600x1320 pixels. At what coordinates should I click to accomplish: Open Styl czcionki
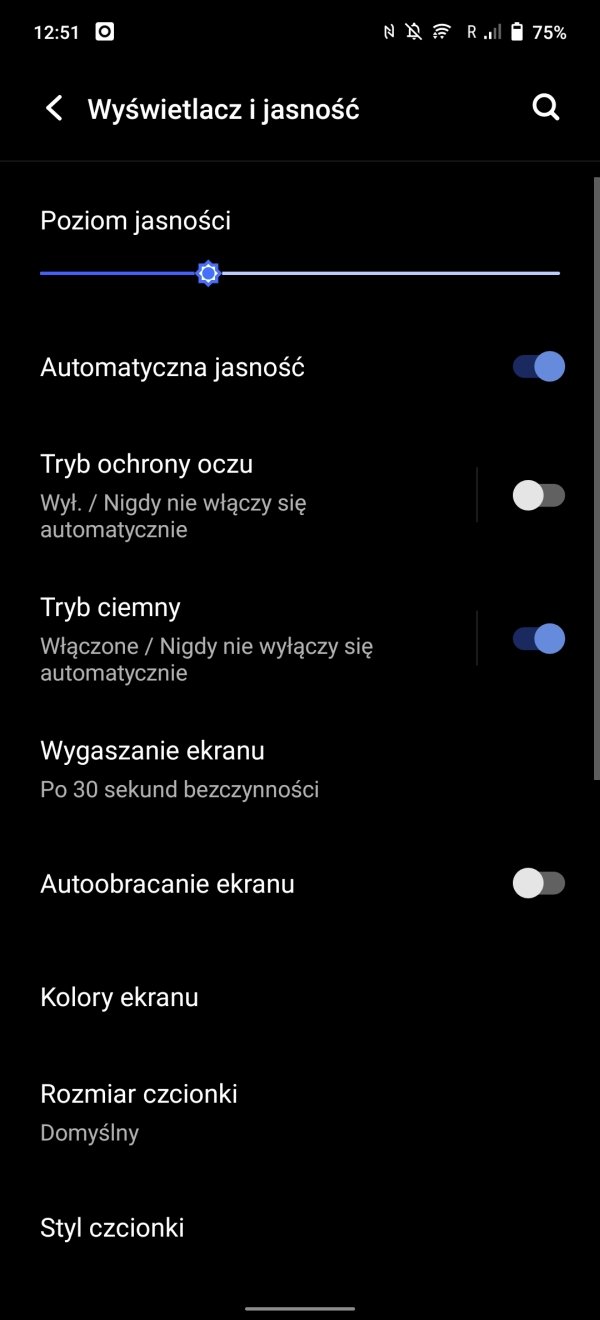pos(300,1227)
